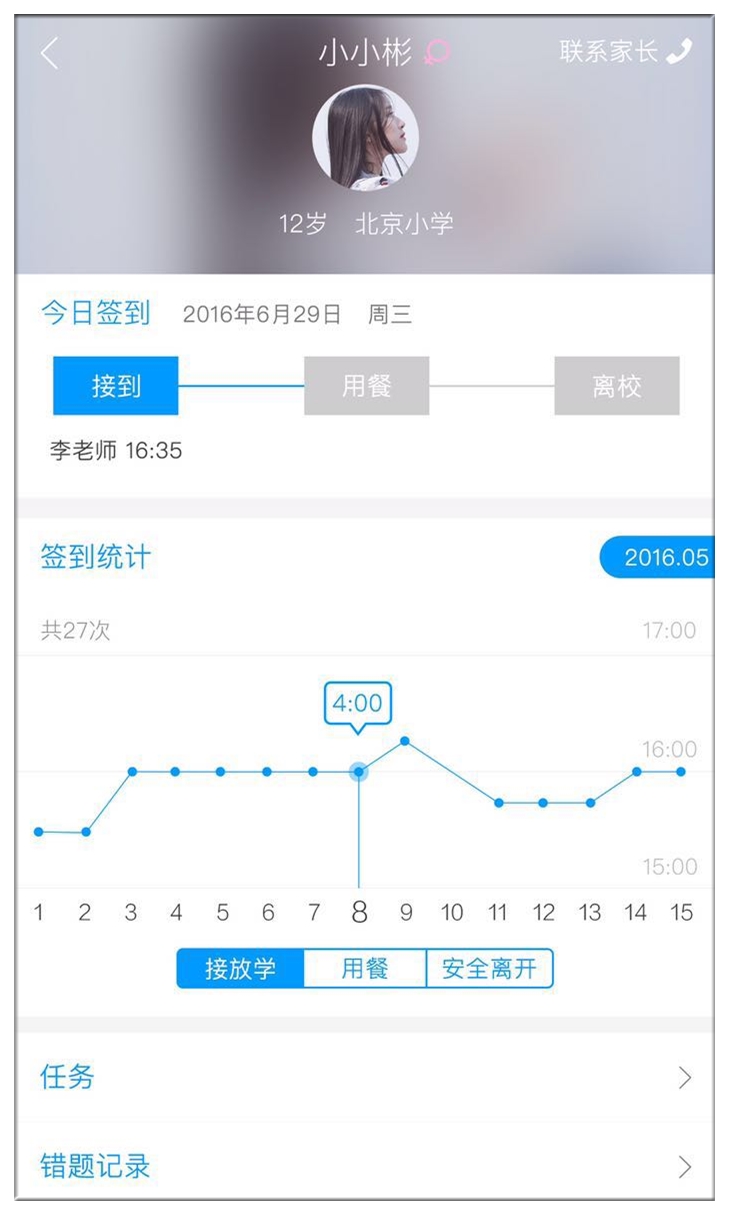Mark the 离校 sign-in step
The height and width of the screenshot is (1215, 729).
click(x=616, y=386)
